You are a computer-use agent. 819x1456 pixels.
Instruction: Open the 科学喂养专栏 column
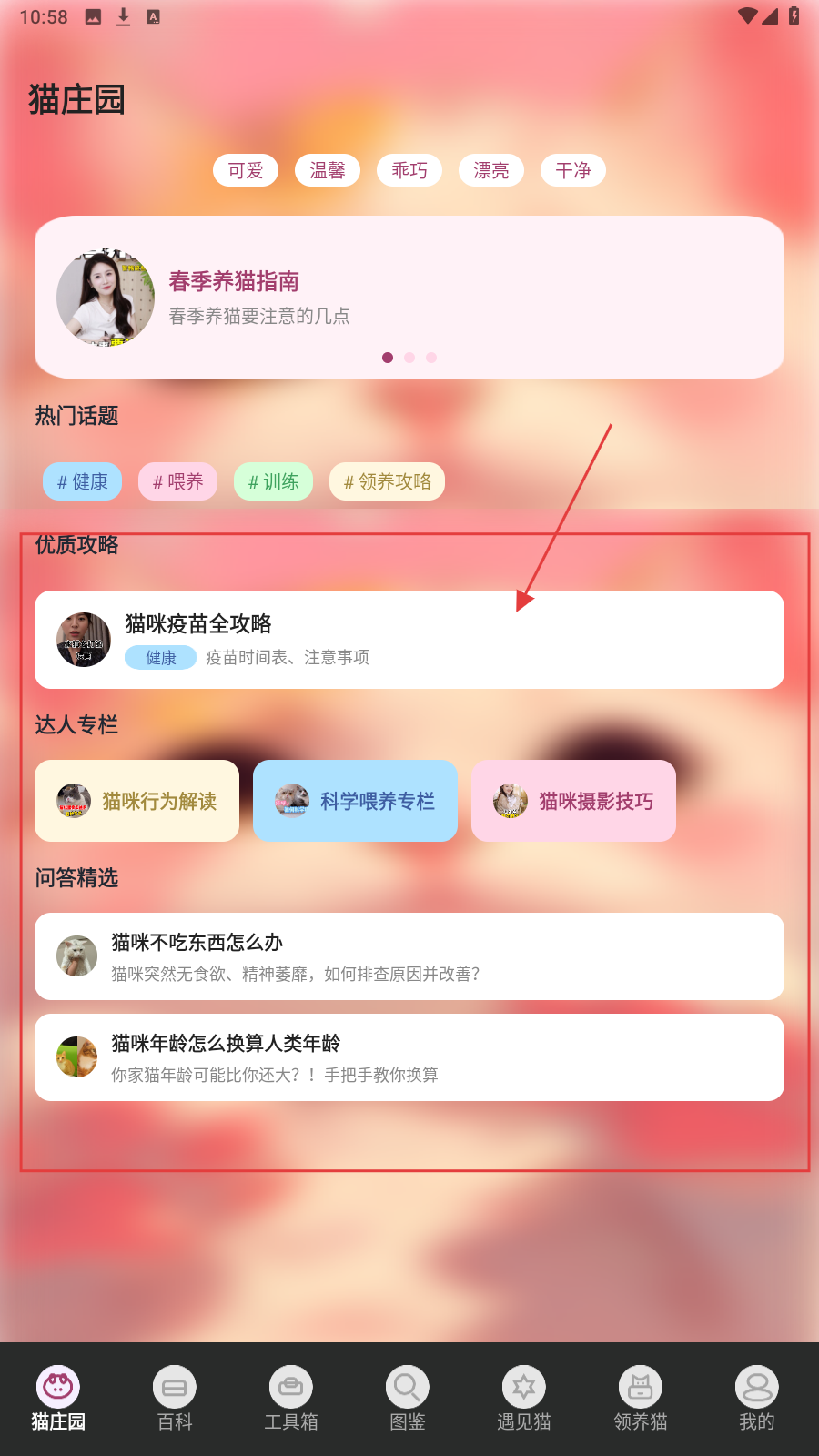[356, 801]
